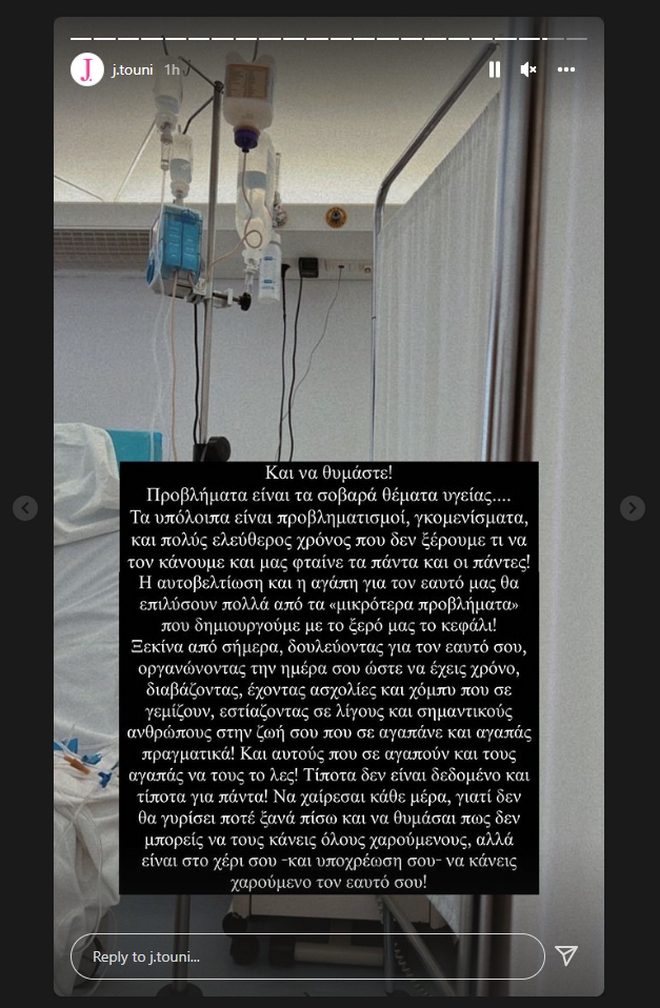The height and width of the screenshot is (1008, 660).
Task: Open the j.touni profile
Action: click(x=134, y=70)
